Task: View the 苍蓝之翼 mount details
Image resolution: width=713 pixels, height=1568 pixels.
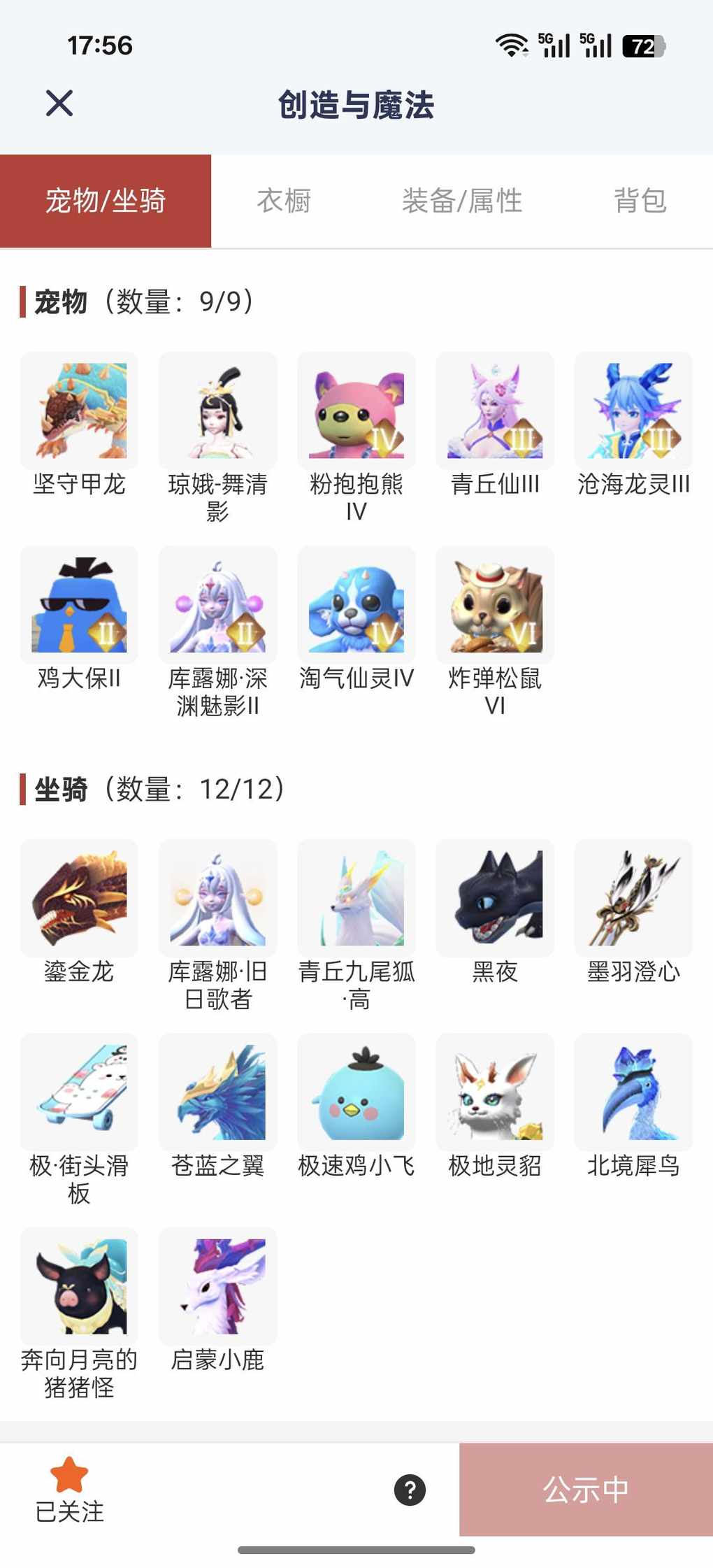Action: coord(217,1092)
